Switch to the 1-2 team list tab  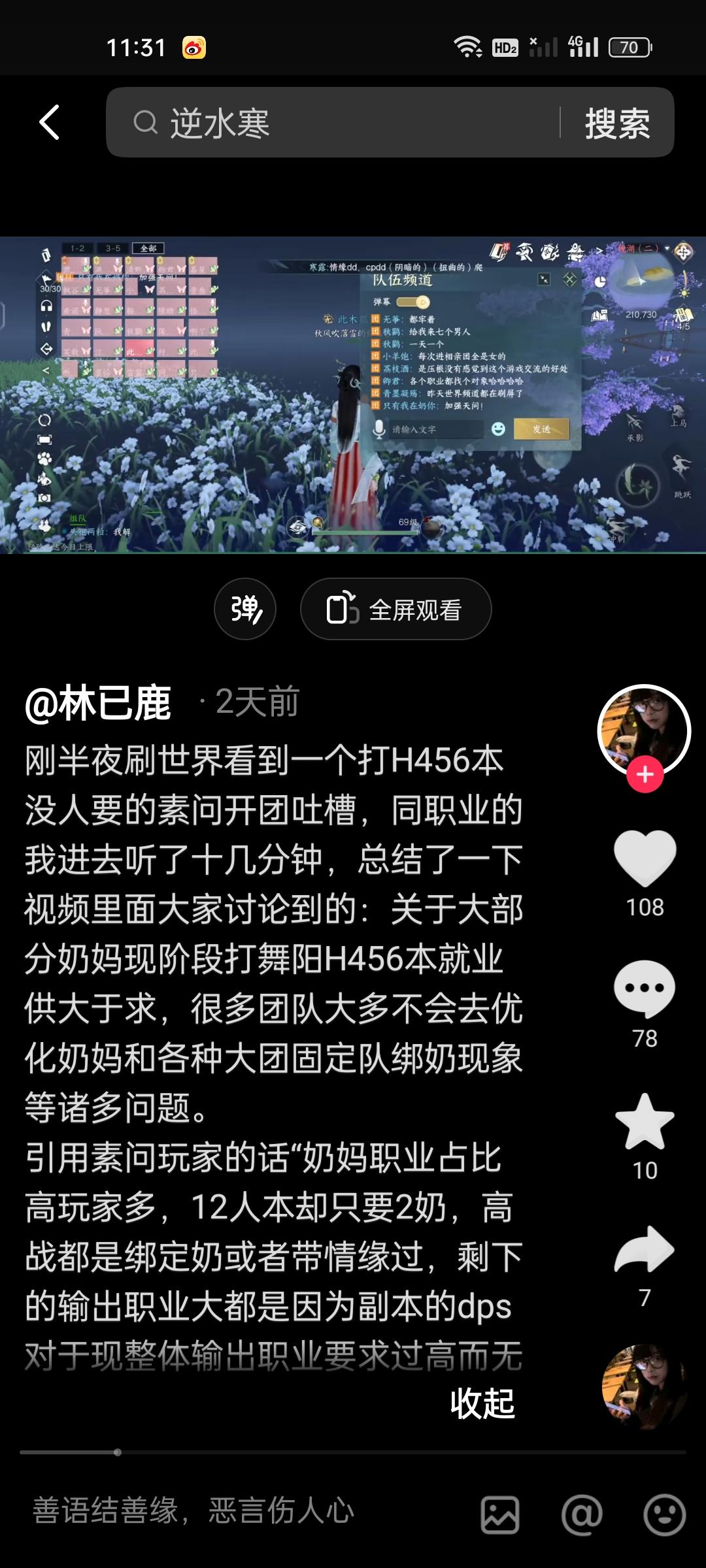tap(76, 248)
